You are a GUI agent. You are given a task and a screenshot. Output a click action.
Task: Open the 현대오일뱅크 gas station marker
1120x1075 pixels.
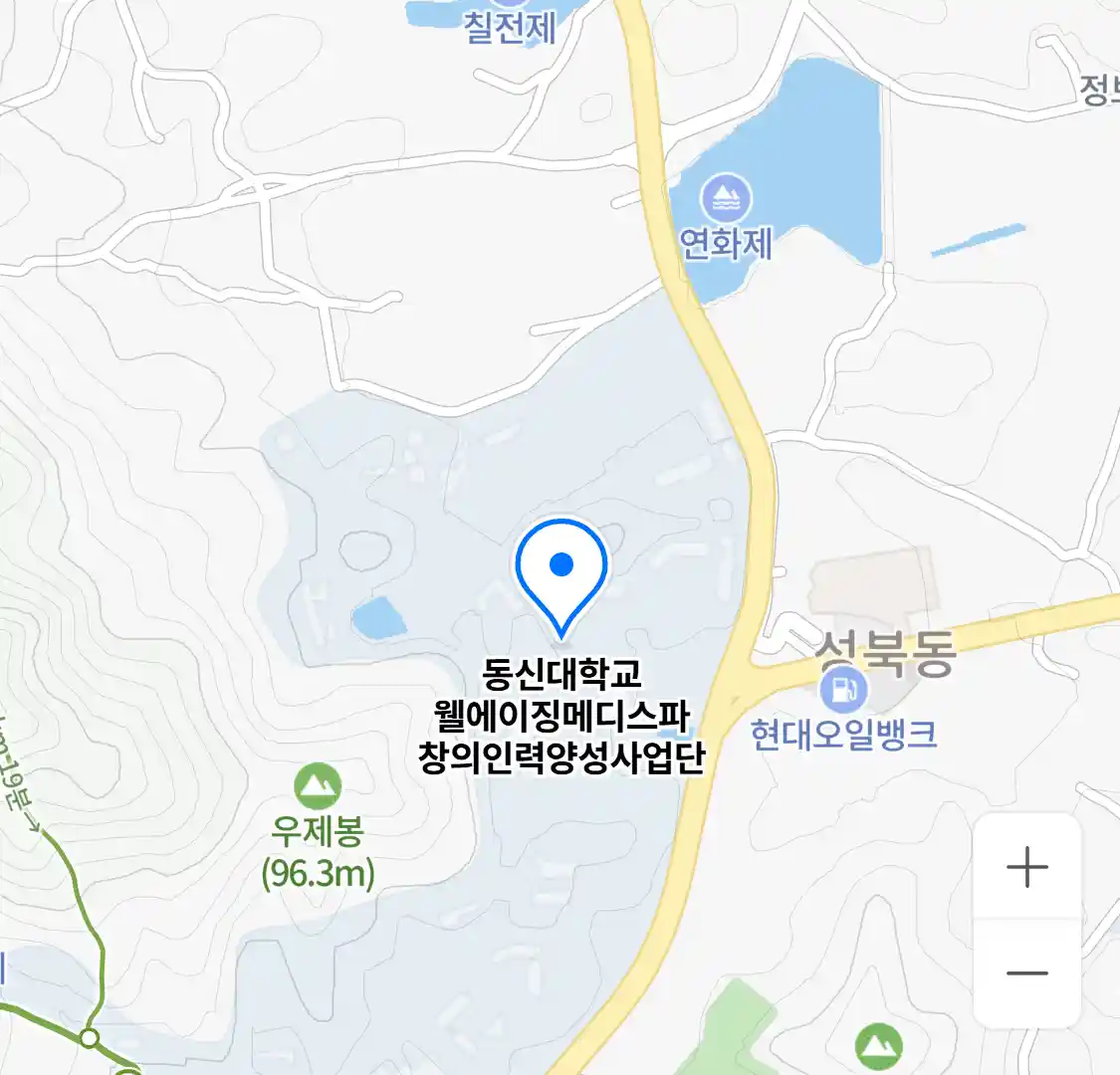[844, 690]
